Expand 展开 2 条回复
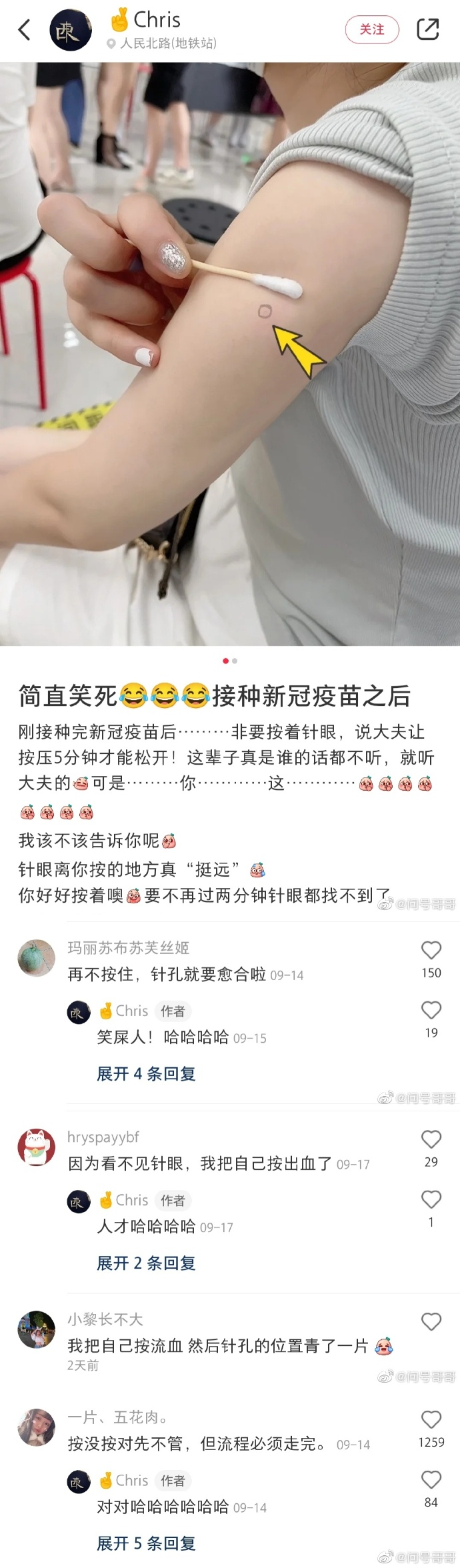The image size is (460, 1568). point(146,1263)
